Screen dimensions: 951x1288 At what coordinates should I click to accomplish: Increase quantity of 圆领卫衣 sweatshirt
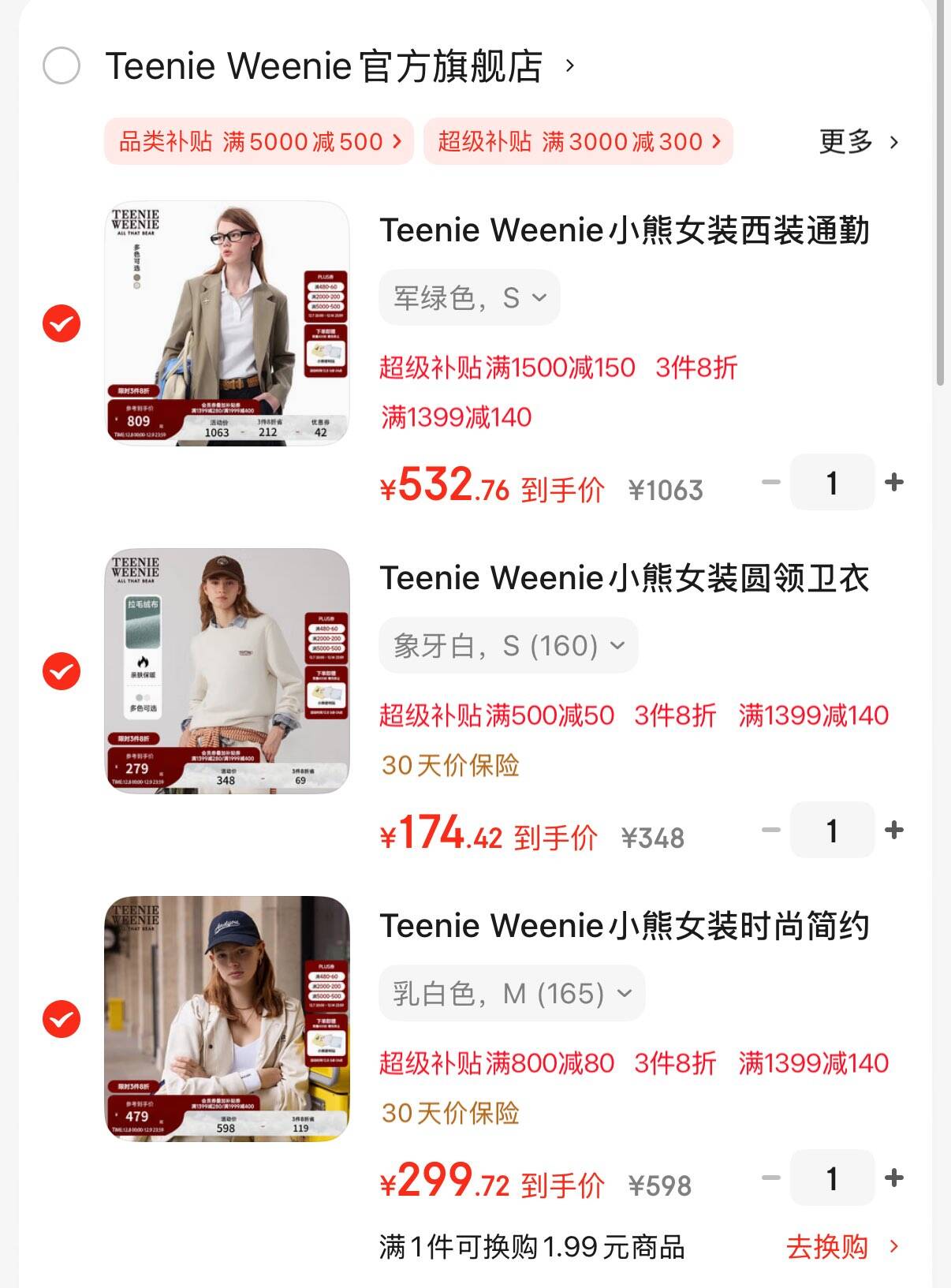(894, 830)
